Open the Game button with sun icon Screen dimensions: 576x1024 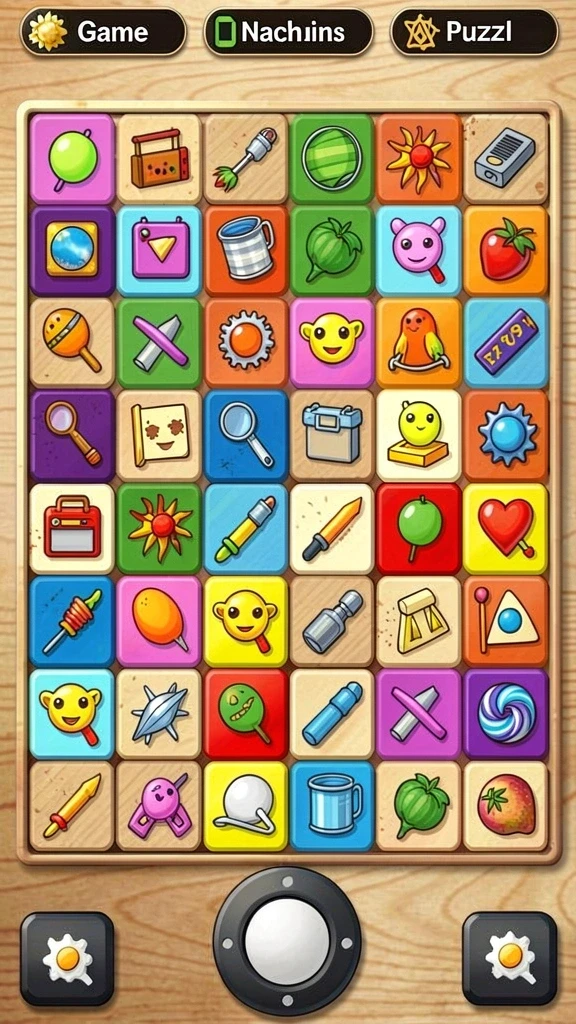coord(103,31)
